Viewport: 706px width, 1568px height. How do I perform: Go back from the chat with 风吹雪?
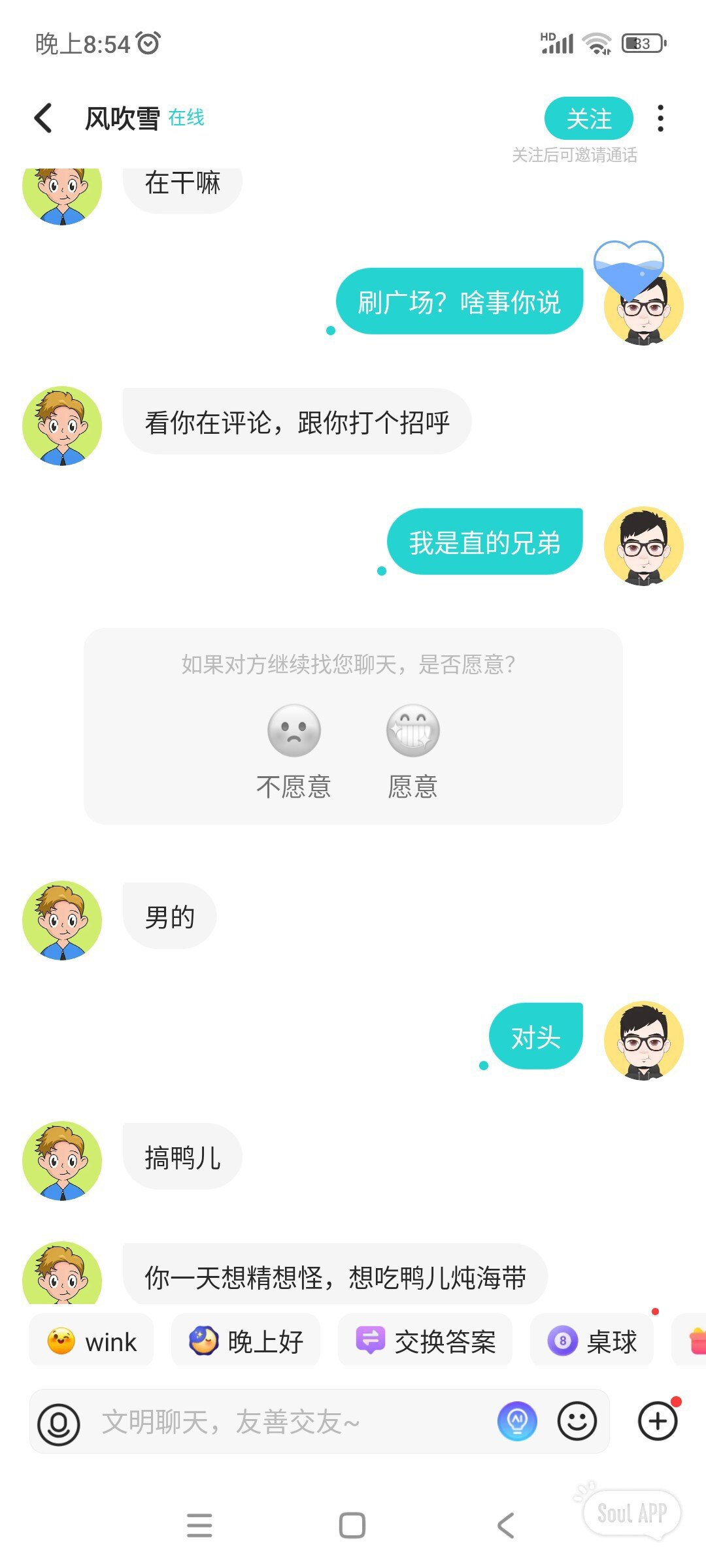click(x=44, y=118)
